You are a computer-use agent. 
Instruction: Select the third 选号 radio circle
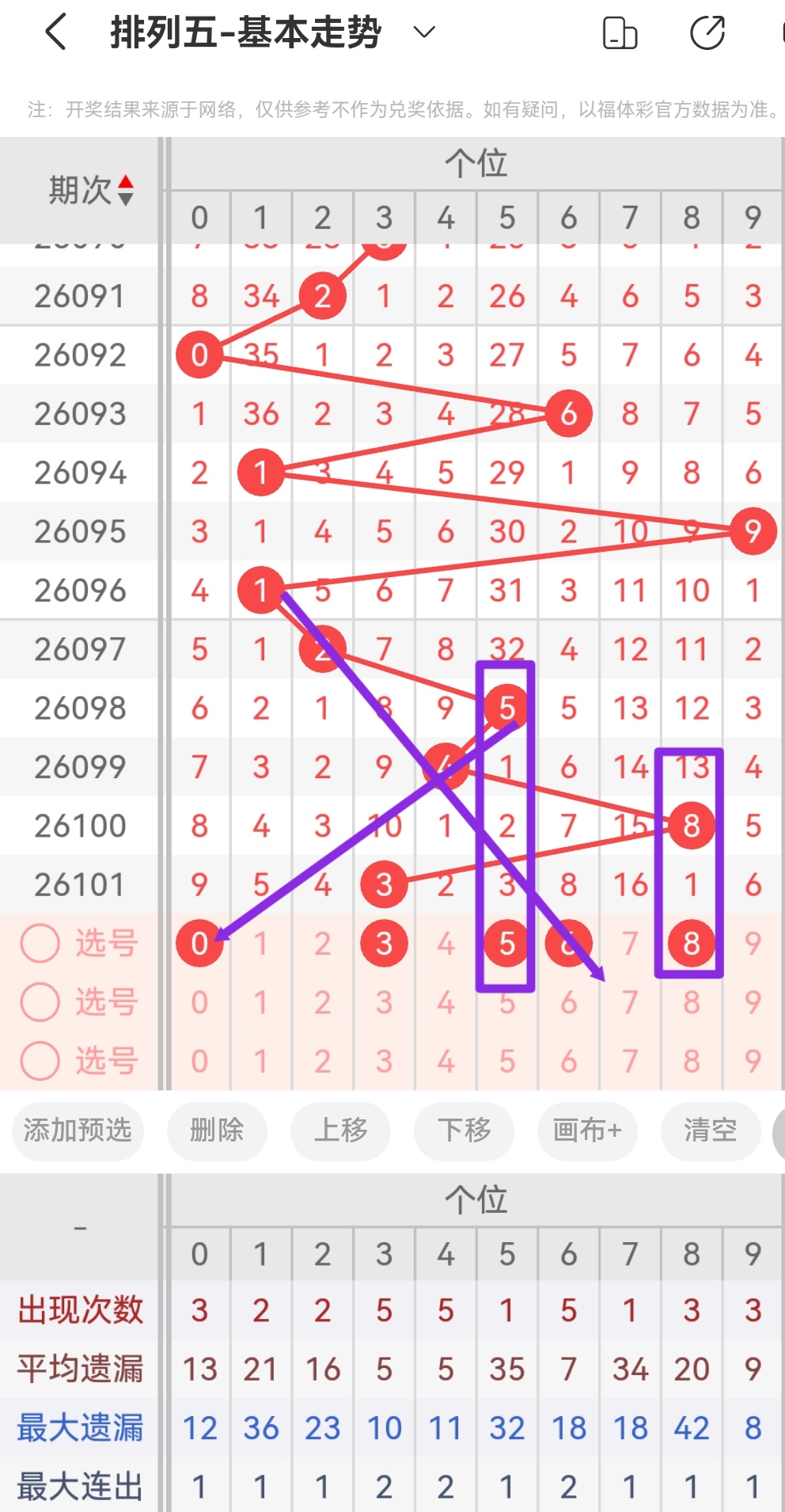[x=40, y=1061]
